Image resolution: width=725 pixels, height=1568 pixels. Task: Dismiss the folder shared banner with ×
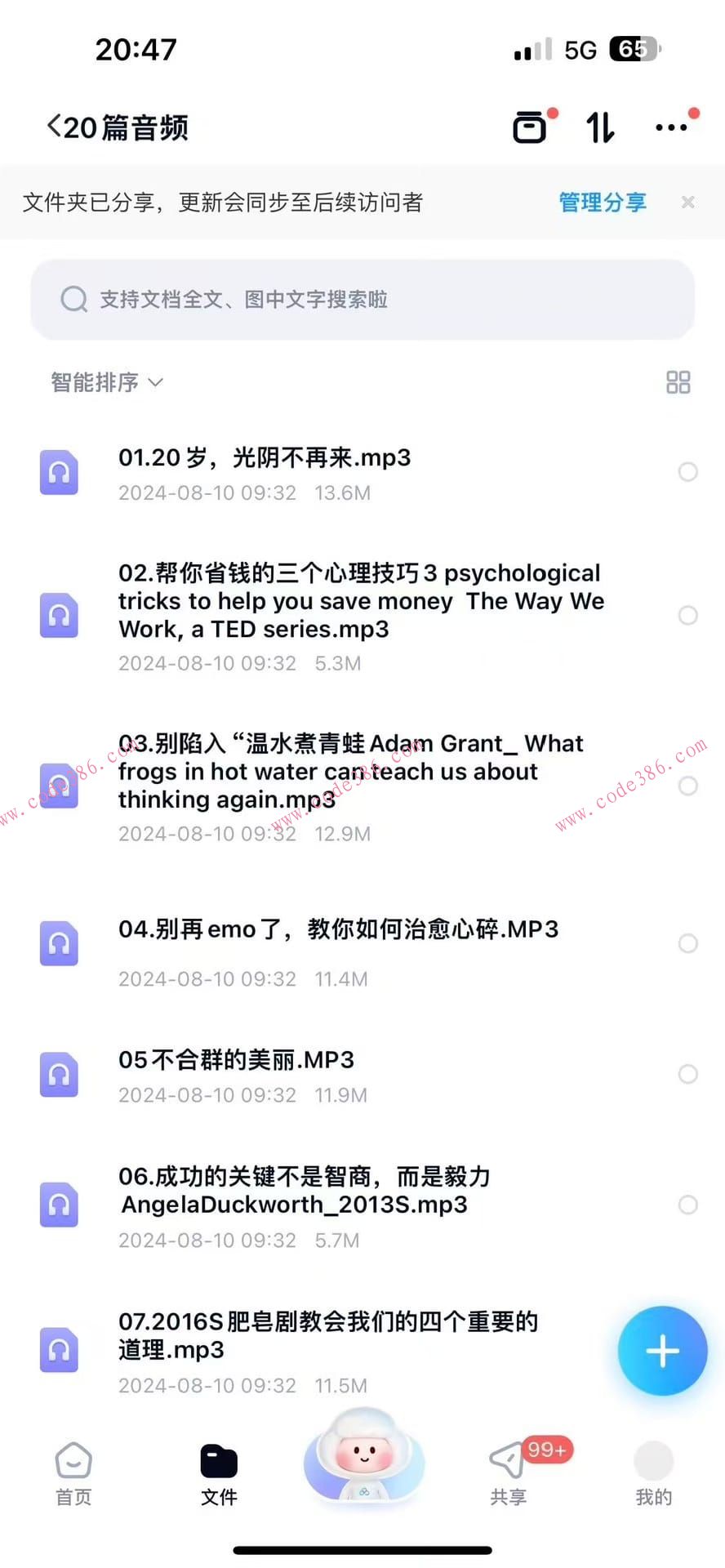pyautogui.click(x=688, y=203)
